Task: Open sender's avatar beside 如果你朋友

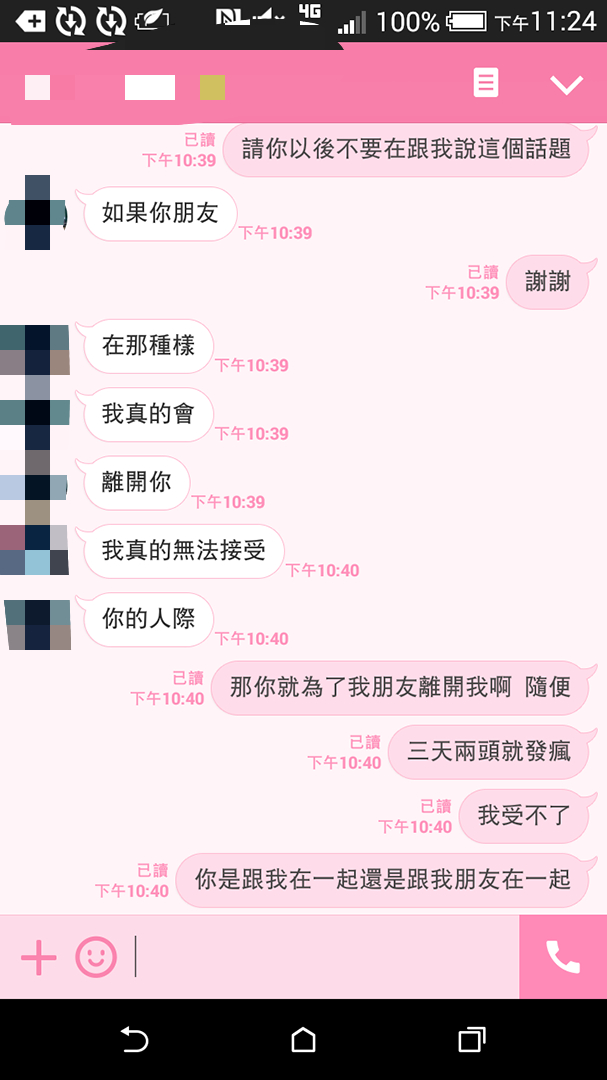Action: coord(37,213)
